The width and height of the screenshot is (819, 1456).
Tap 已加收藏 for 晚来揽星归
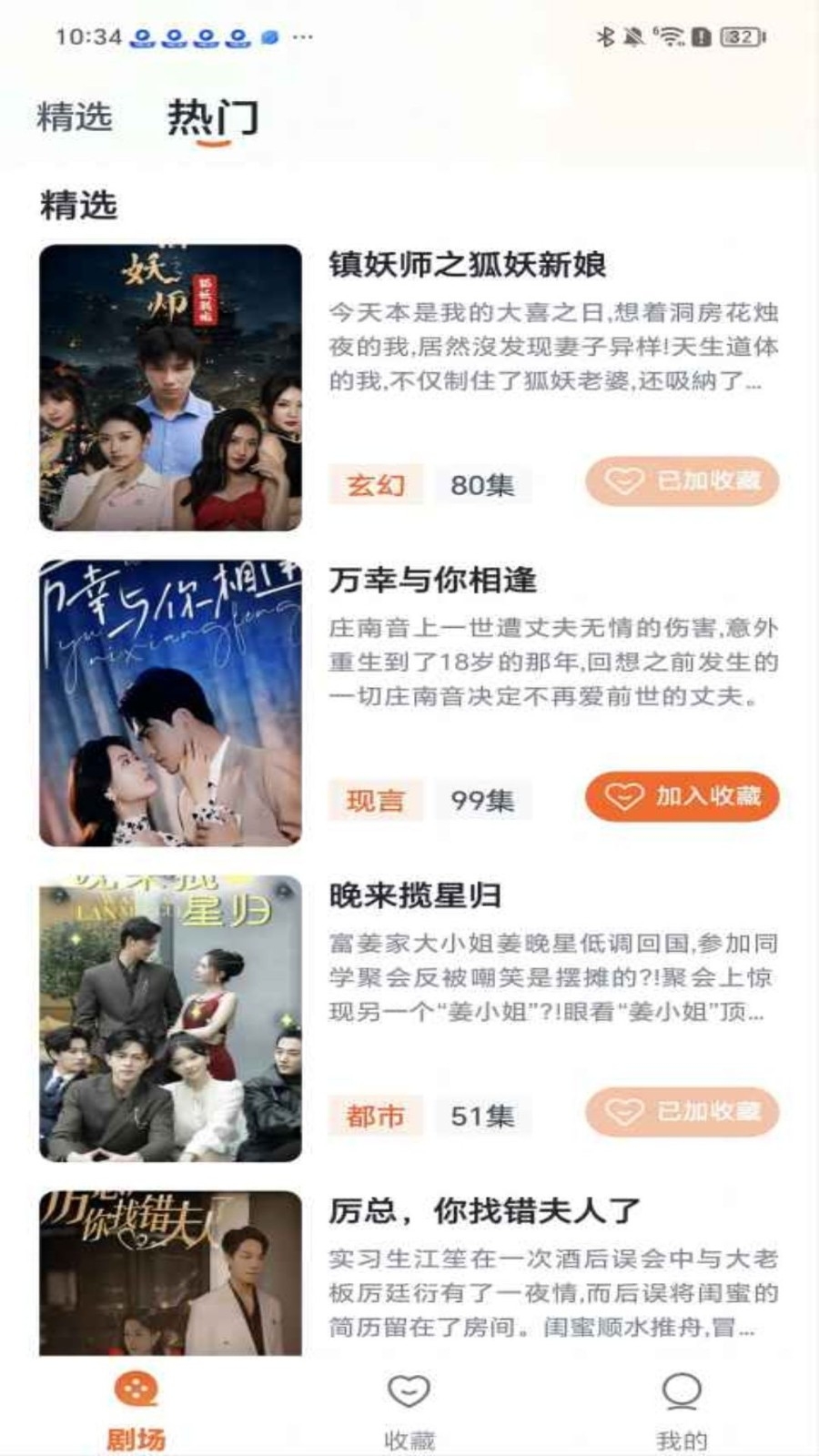tap(682, 1111)
